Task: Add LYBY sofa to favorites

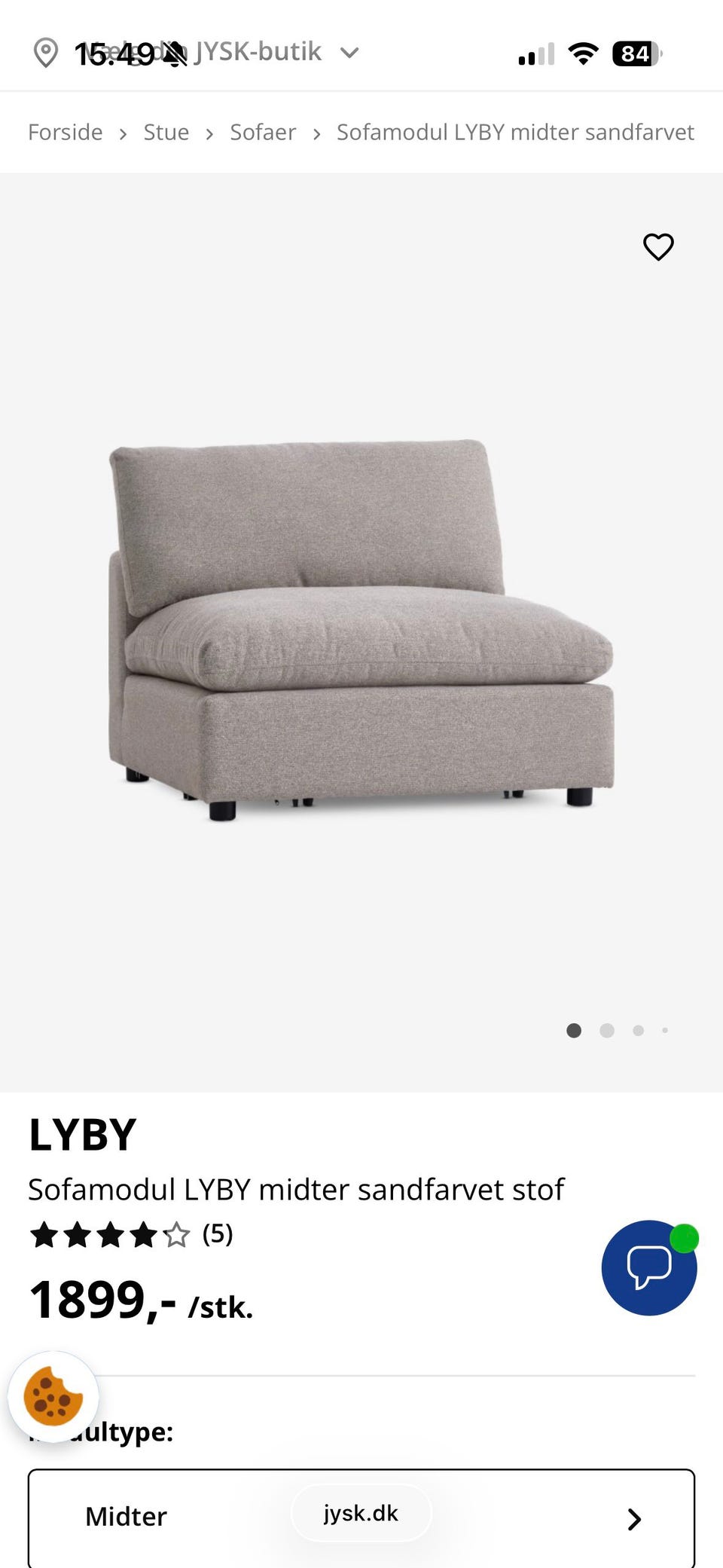Action: 658,247
